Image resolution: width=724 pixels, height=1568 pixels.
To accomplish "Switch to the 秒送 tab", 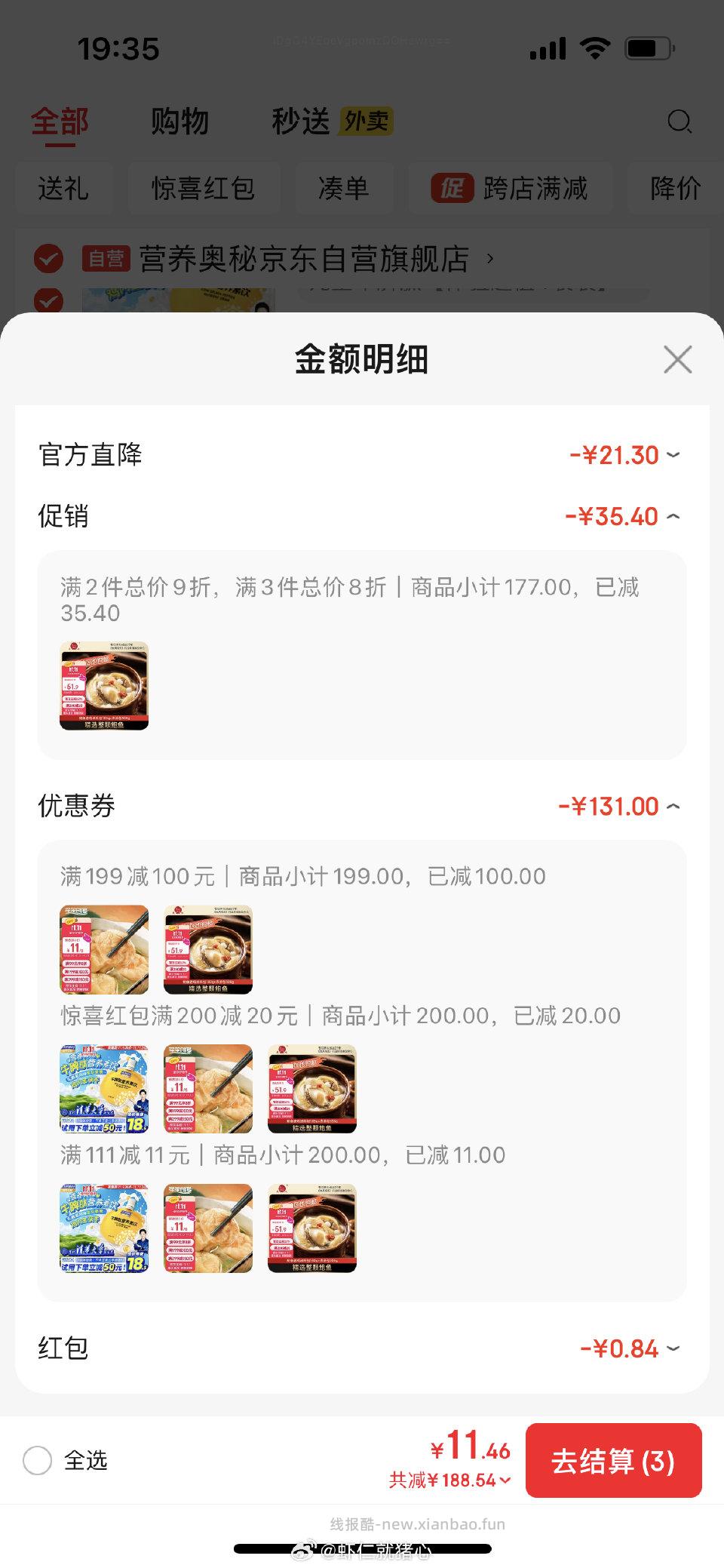I will [300, 121].
